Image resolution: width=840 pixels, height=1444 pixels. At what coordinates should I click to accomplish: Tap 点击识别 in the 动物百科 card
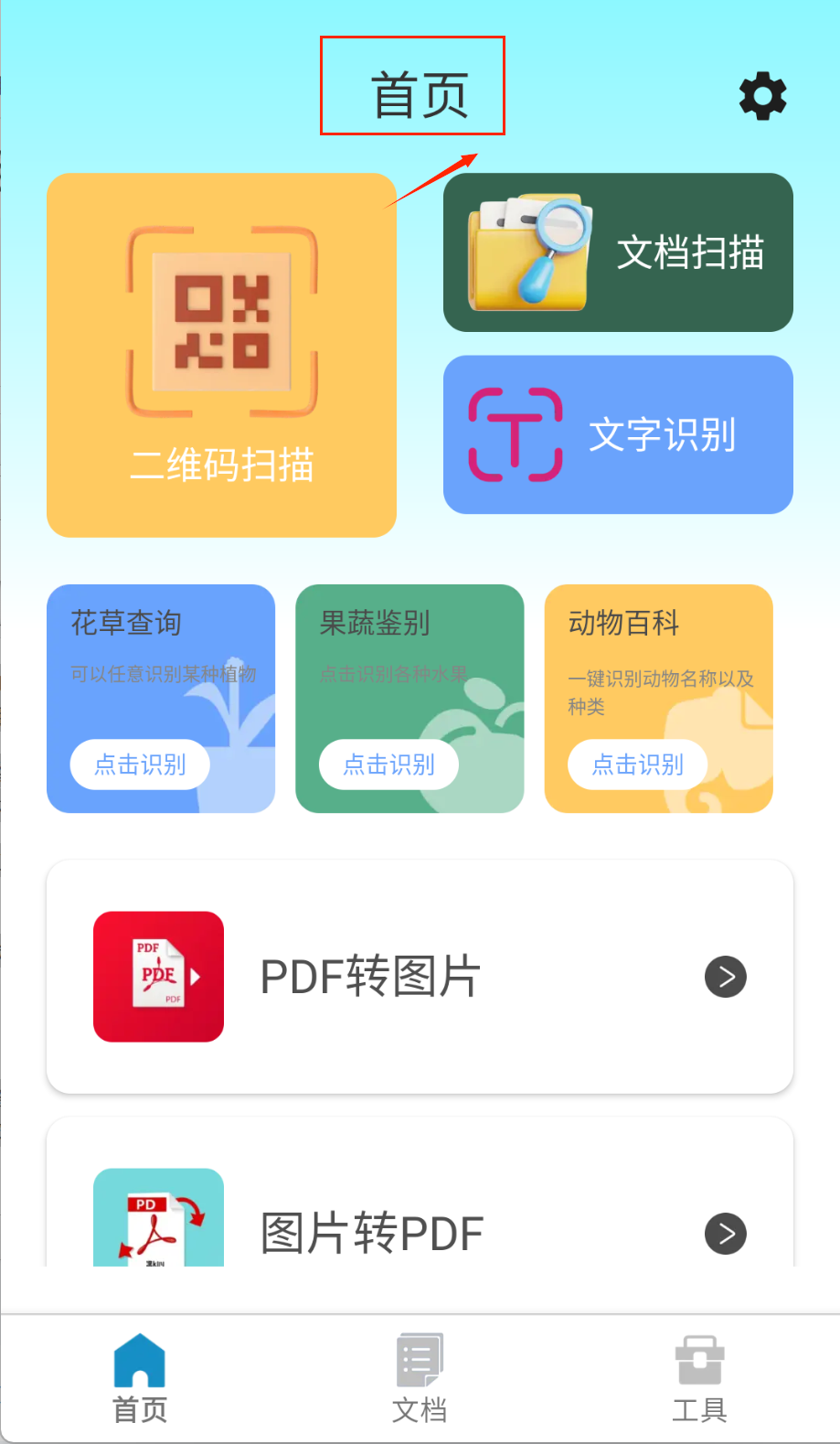(637, 764)
